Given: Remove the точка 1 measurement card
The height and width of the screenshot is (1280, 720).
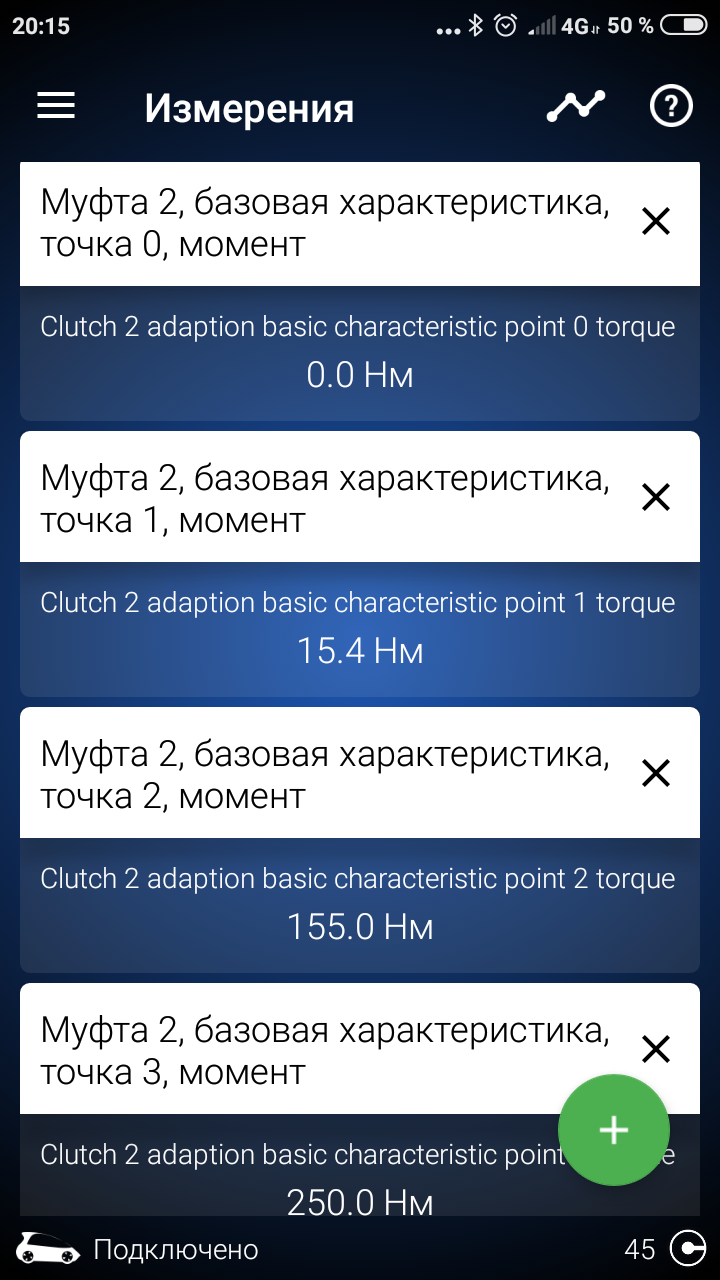Looking at the screenshot, I should coord(655,497).
